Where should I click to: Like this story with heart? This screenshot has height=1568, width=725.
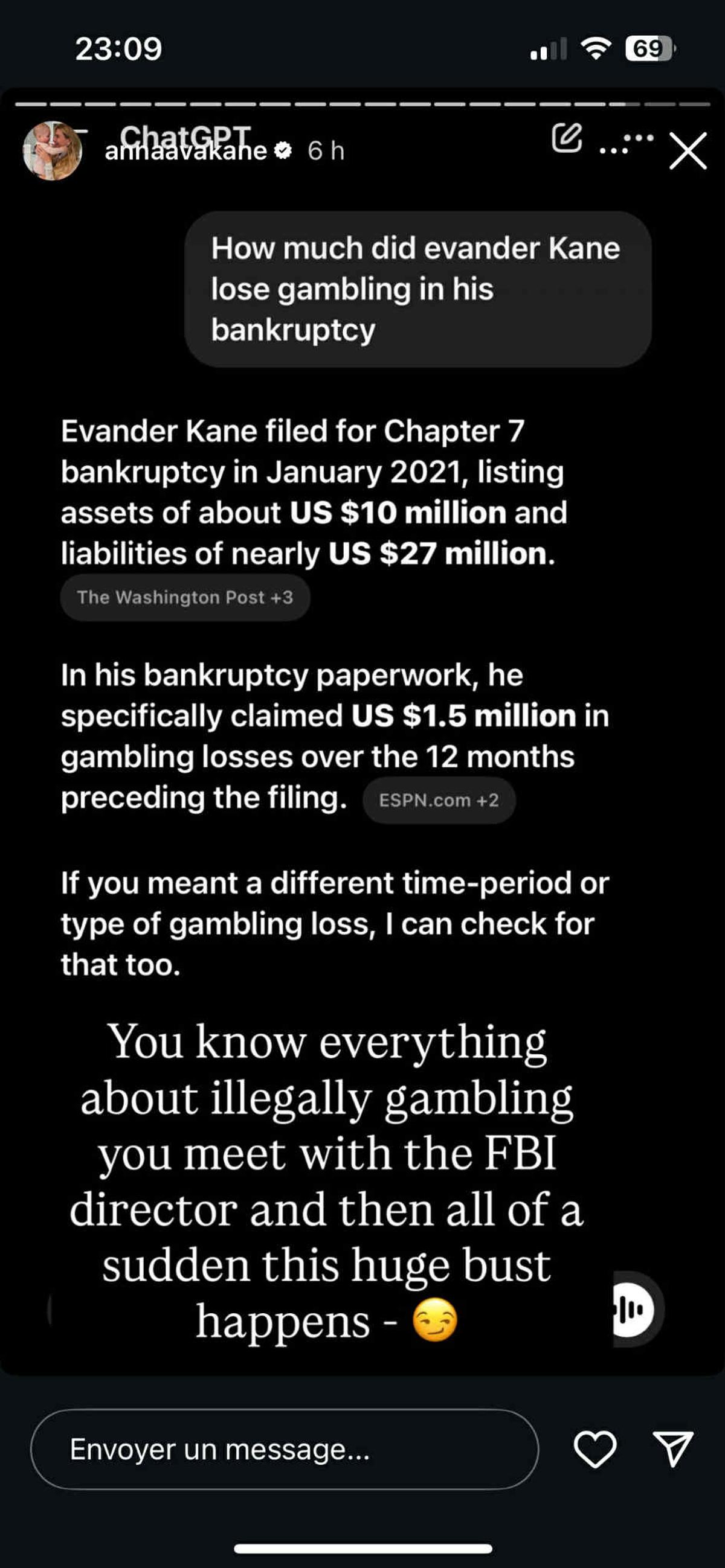(x=594, y=1448)
